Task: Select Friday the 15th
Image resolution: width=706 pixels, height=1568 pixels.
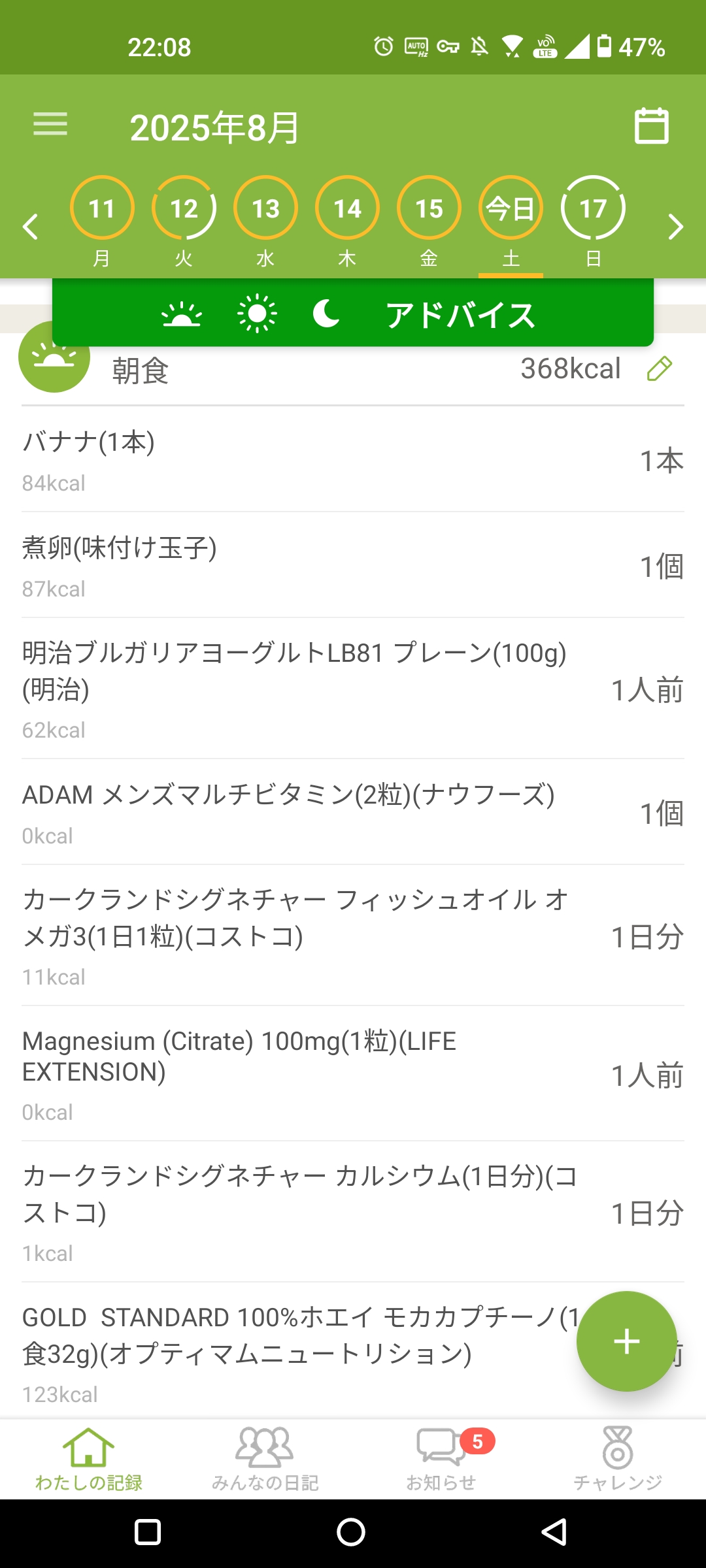Action: tap(429, 209)
